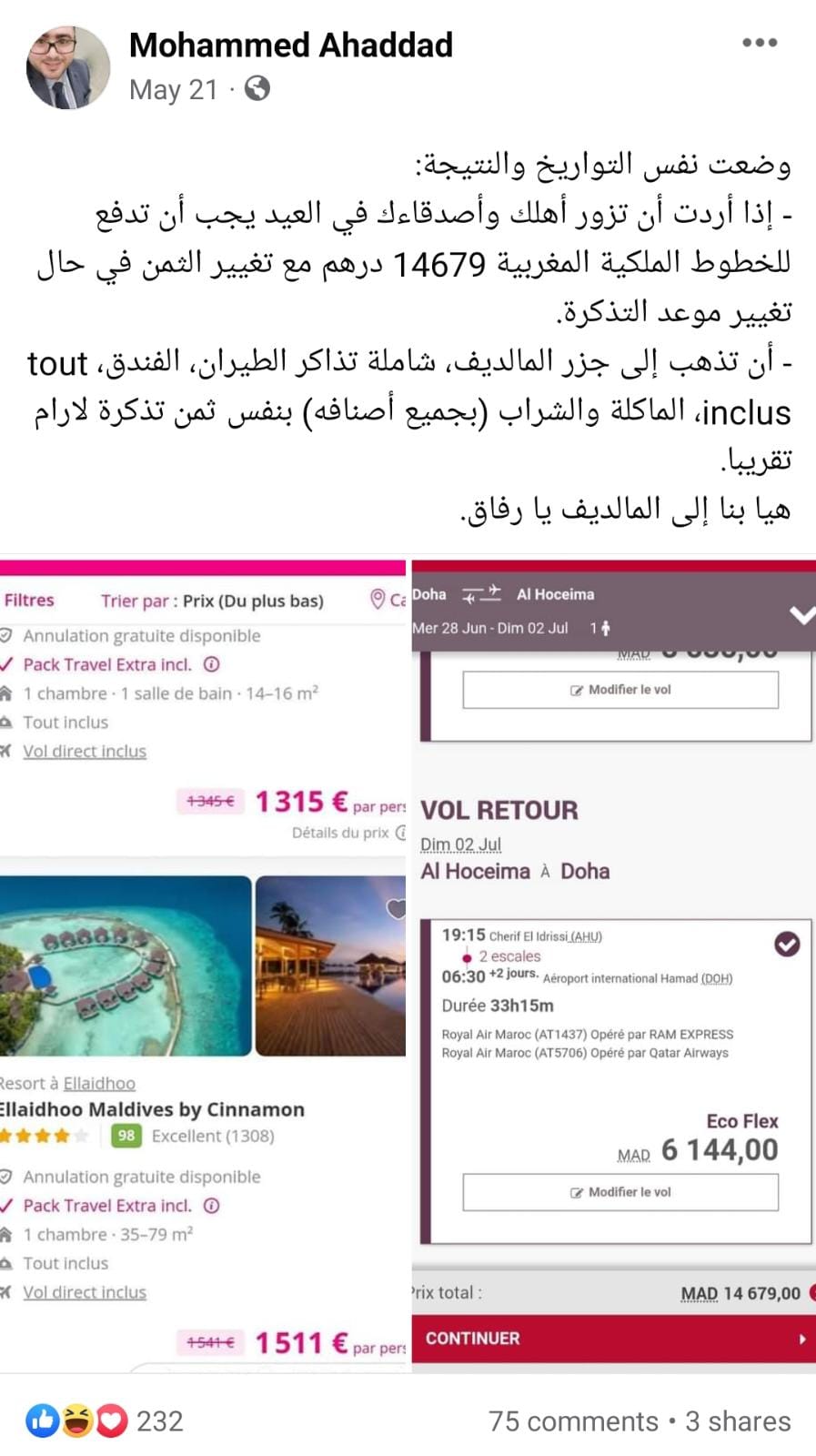Open Mohammed Ahaddad's profile picture
The width and height of the screenshot is (816, 1456).
(x=68, y=67)
